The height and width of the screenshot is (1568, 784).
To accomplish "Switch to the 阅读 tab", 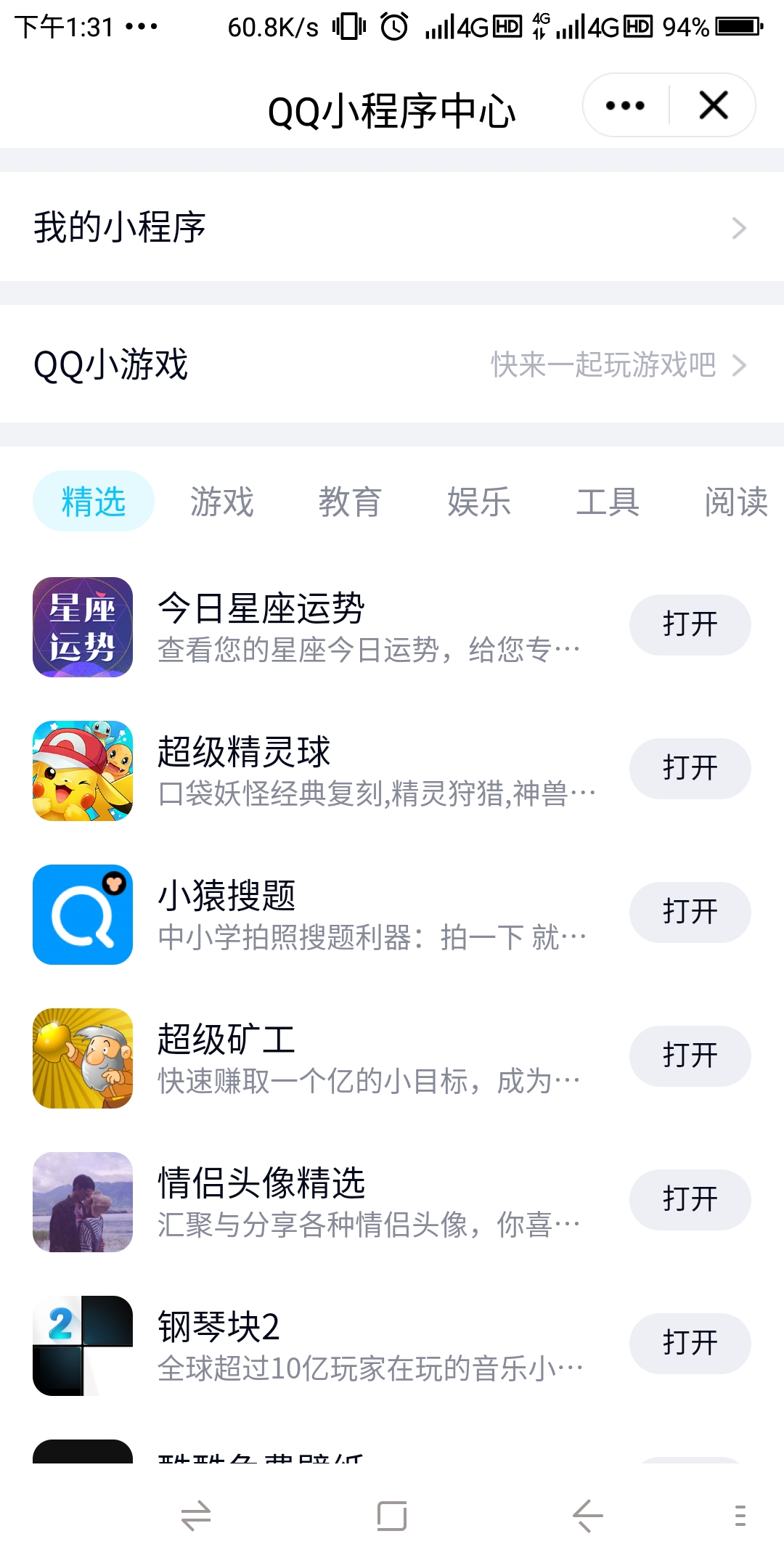I will pos(735,502).
